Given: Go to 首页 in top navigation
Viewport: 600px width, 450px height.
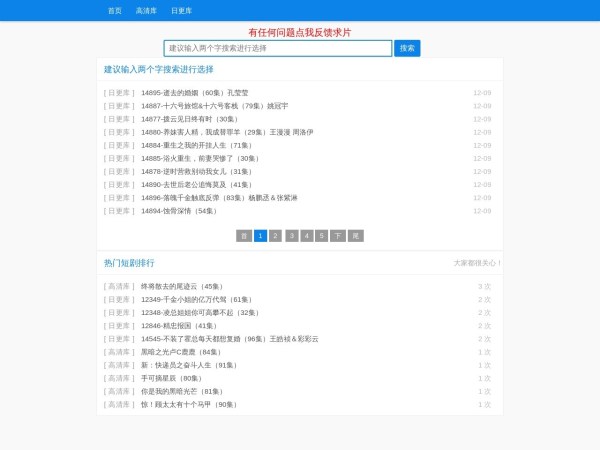Looking at the screenshot, I should pyautogui.click(x=115, y=10).
